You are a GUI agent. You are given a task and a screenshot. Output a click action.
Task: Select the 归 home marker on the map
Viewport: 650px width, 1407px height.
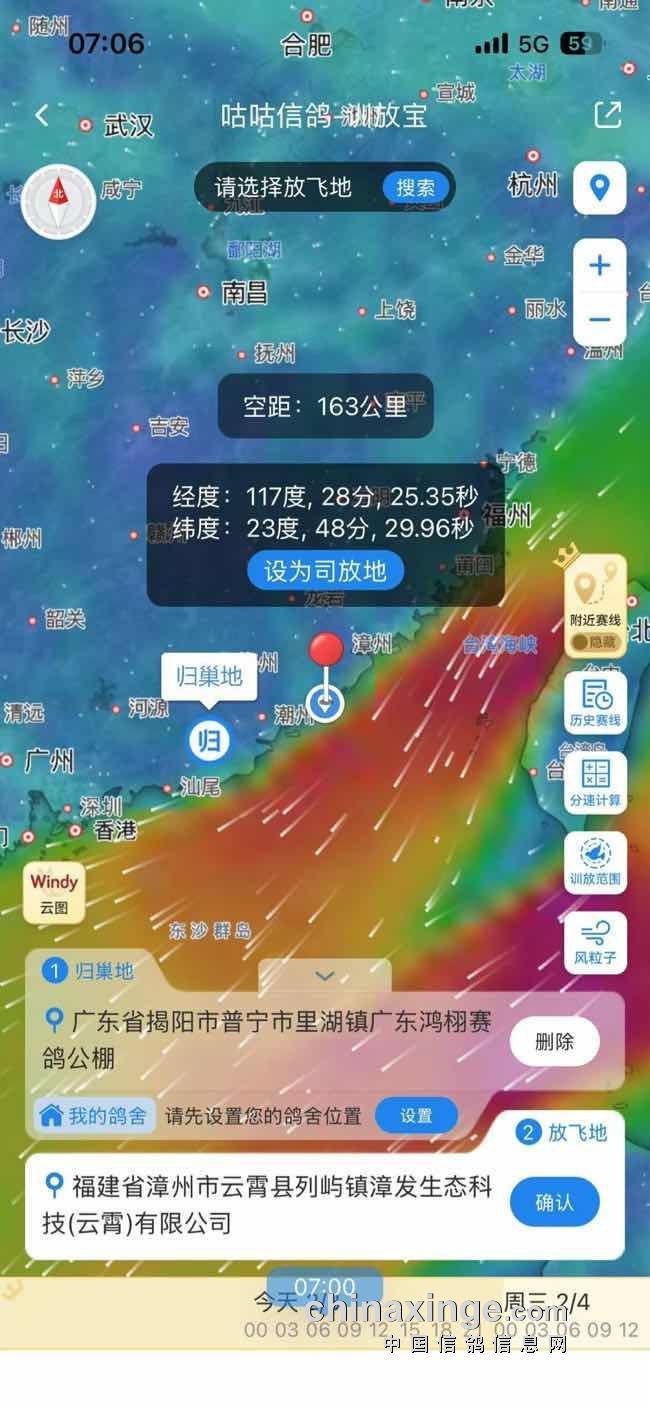click(x=209, y=741)
